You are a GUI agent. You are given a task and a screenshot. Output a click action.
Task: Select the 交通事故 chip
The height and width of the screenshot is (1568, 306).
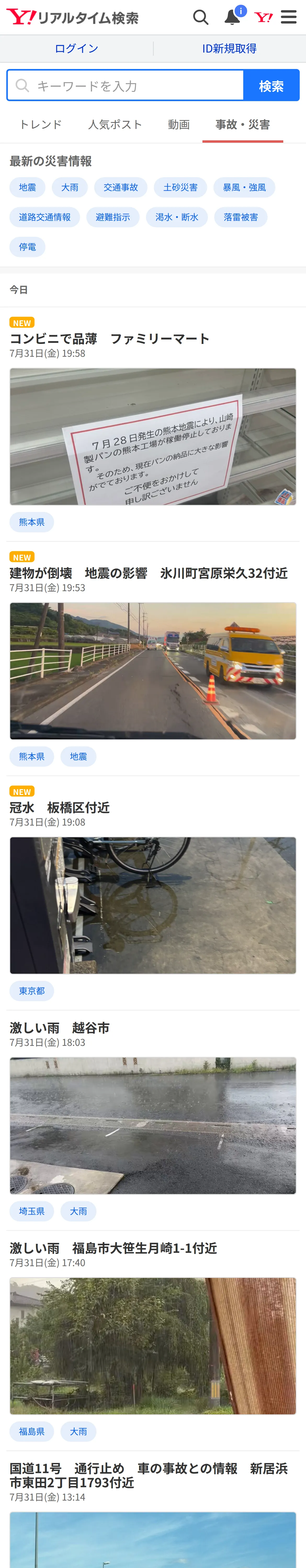coord(121,187)
